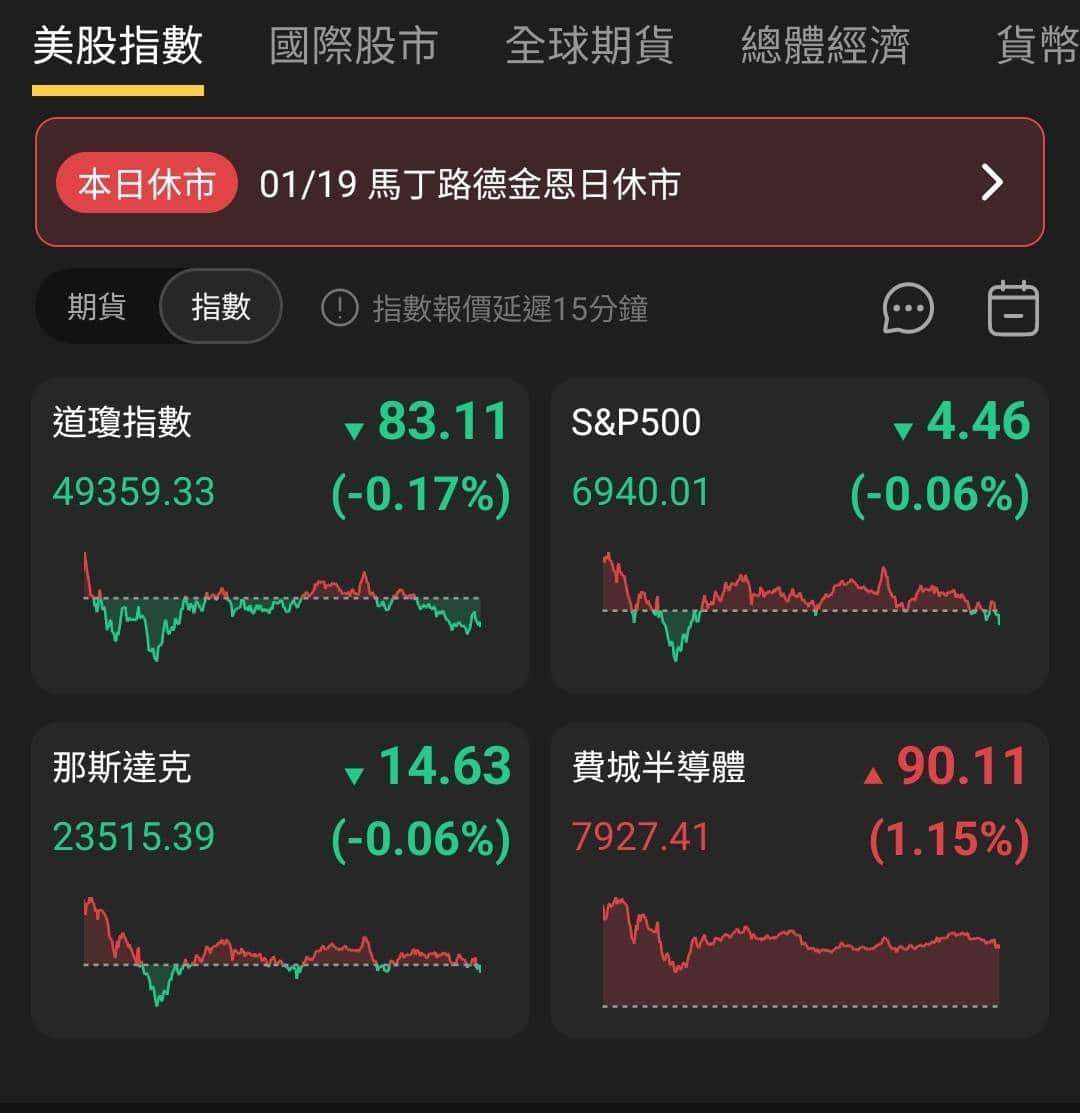The width and height of the screenshot is (1080, 1113).
Task: Click the quote delay warning icon
Action: click(341, 308)
